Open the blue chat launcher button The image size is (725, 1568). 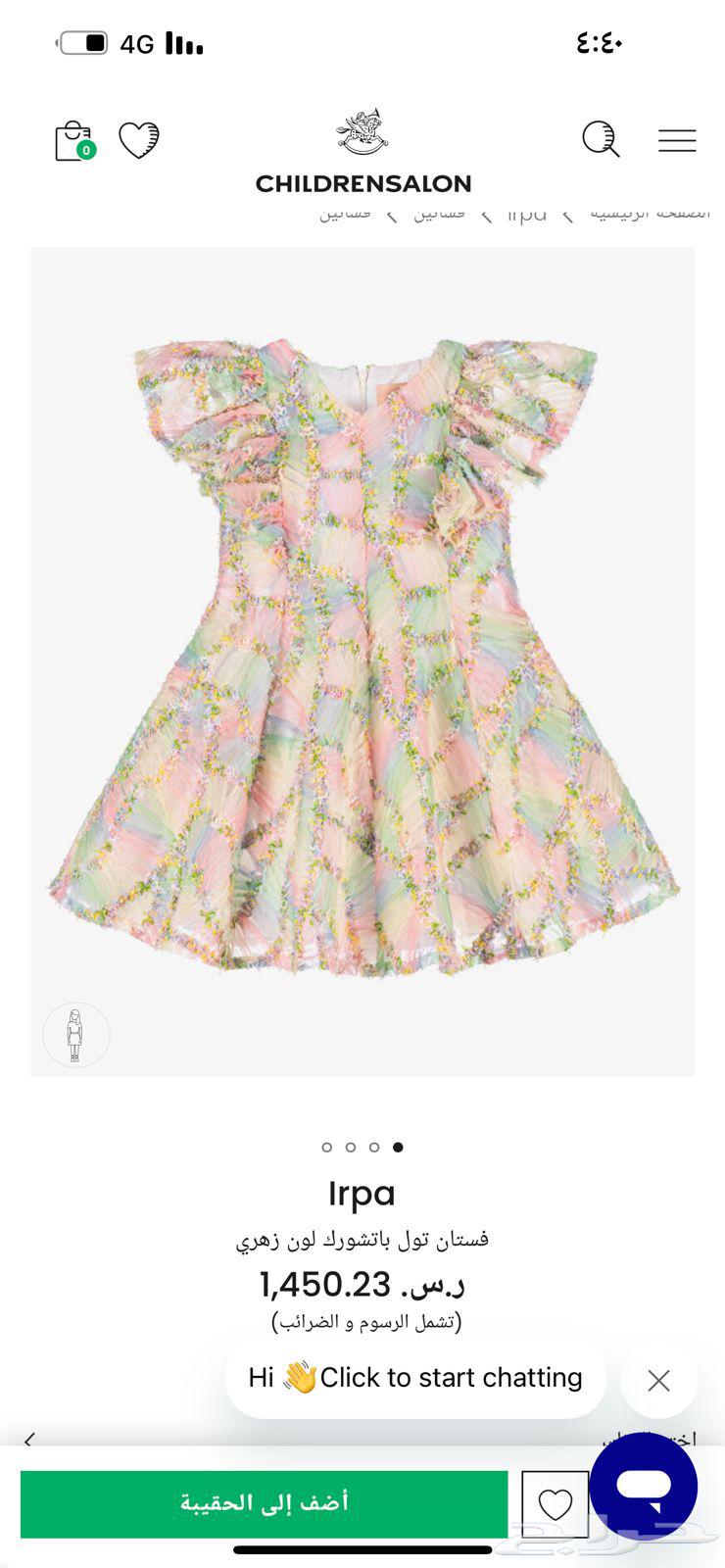tap(644, 1486)
